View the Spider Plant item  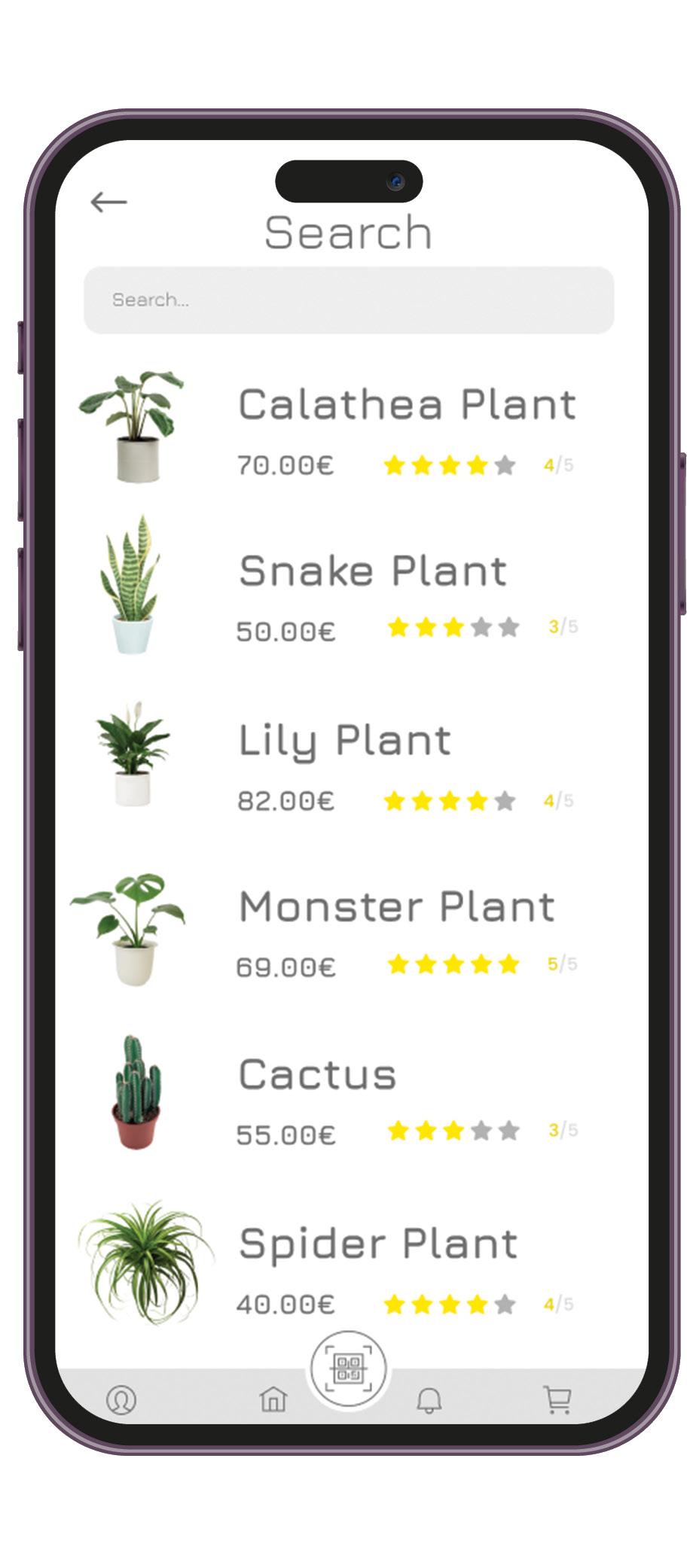point(378,1244)
